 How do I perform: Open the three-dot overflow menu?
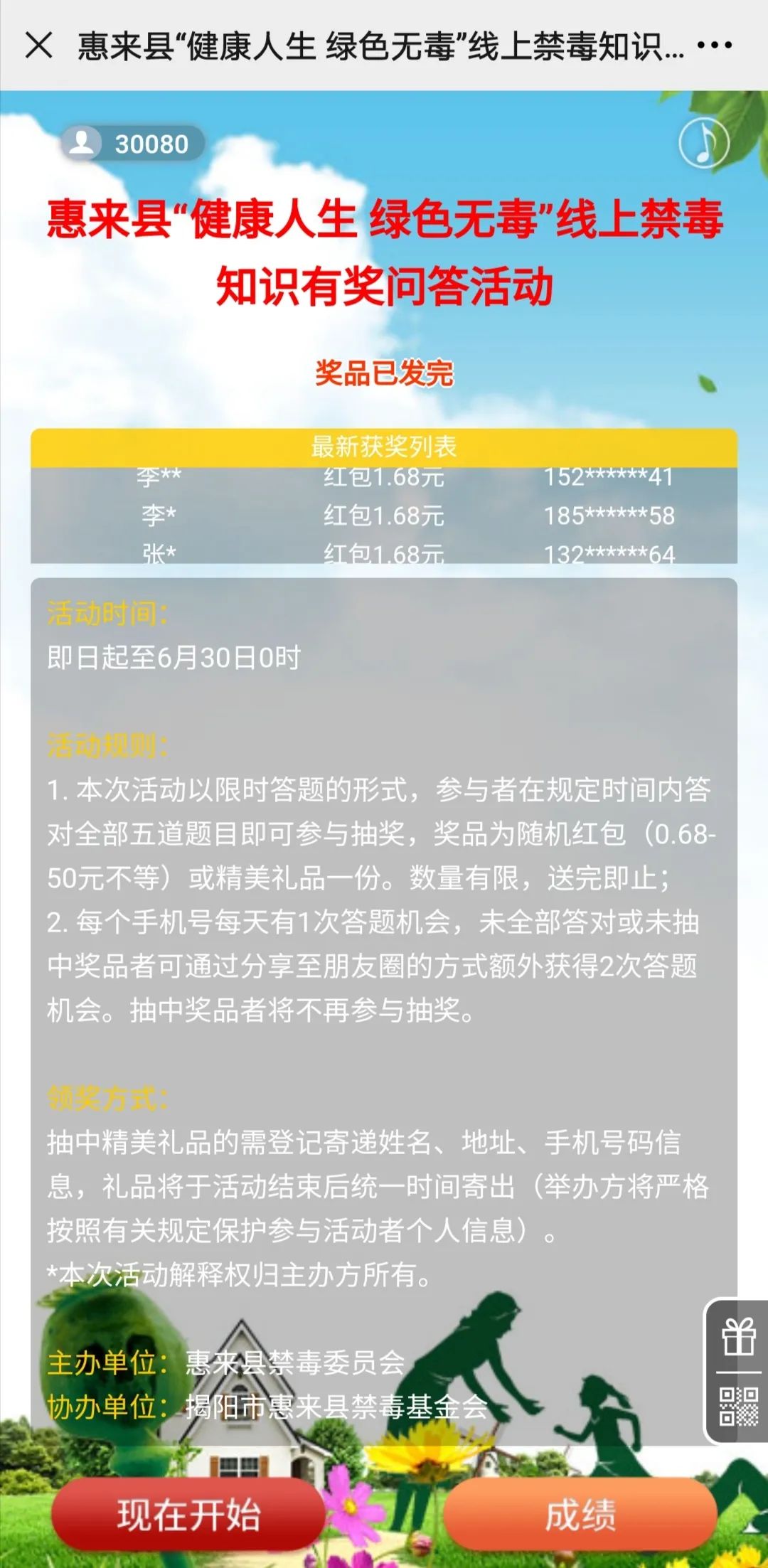[x=714, y=46]
